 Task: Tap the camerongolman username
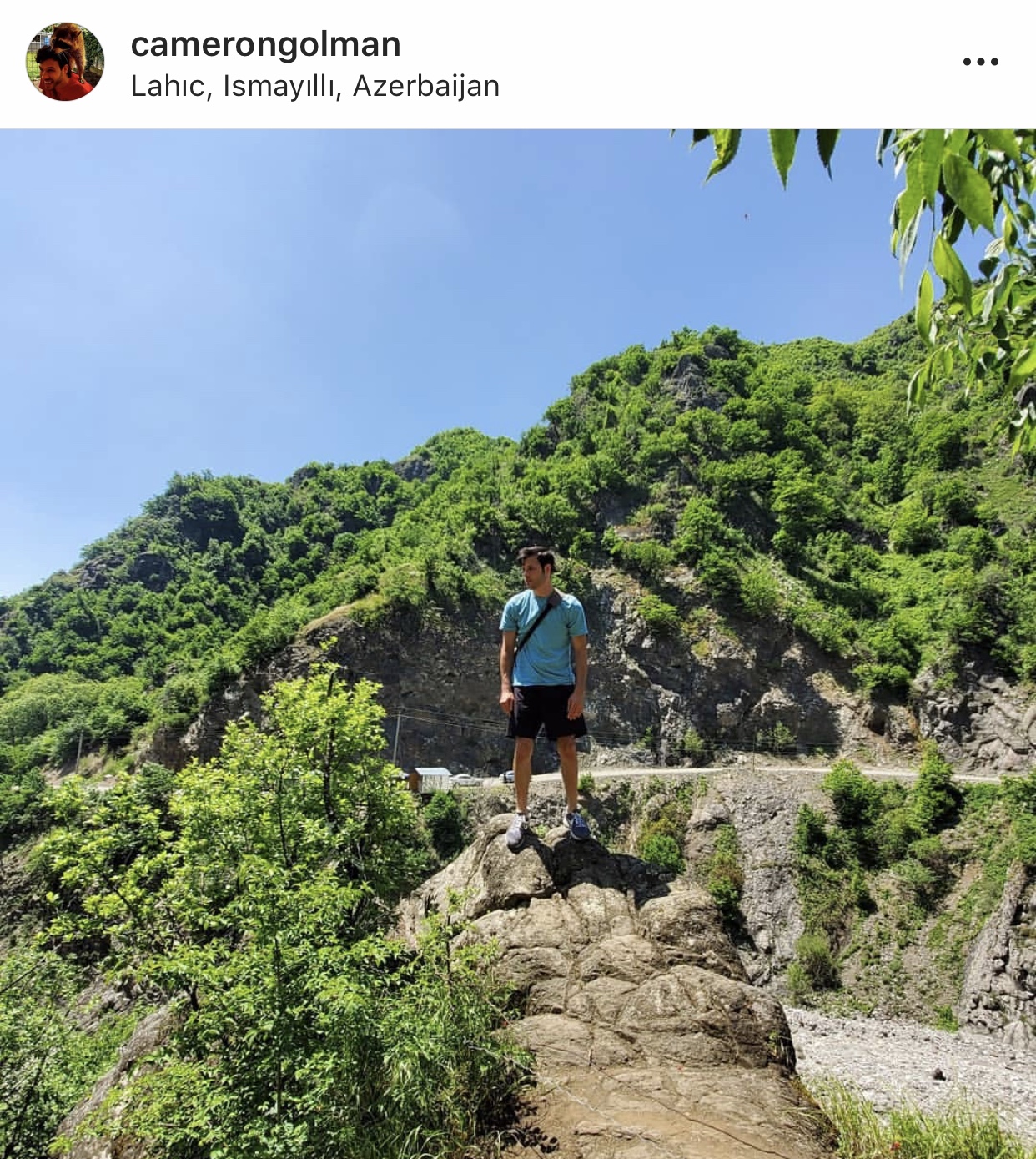[265, 44]
